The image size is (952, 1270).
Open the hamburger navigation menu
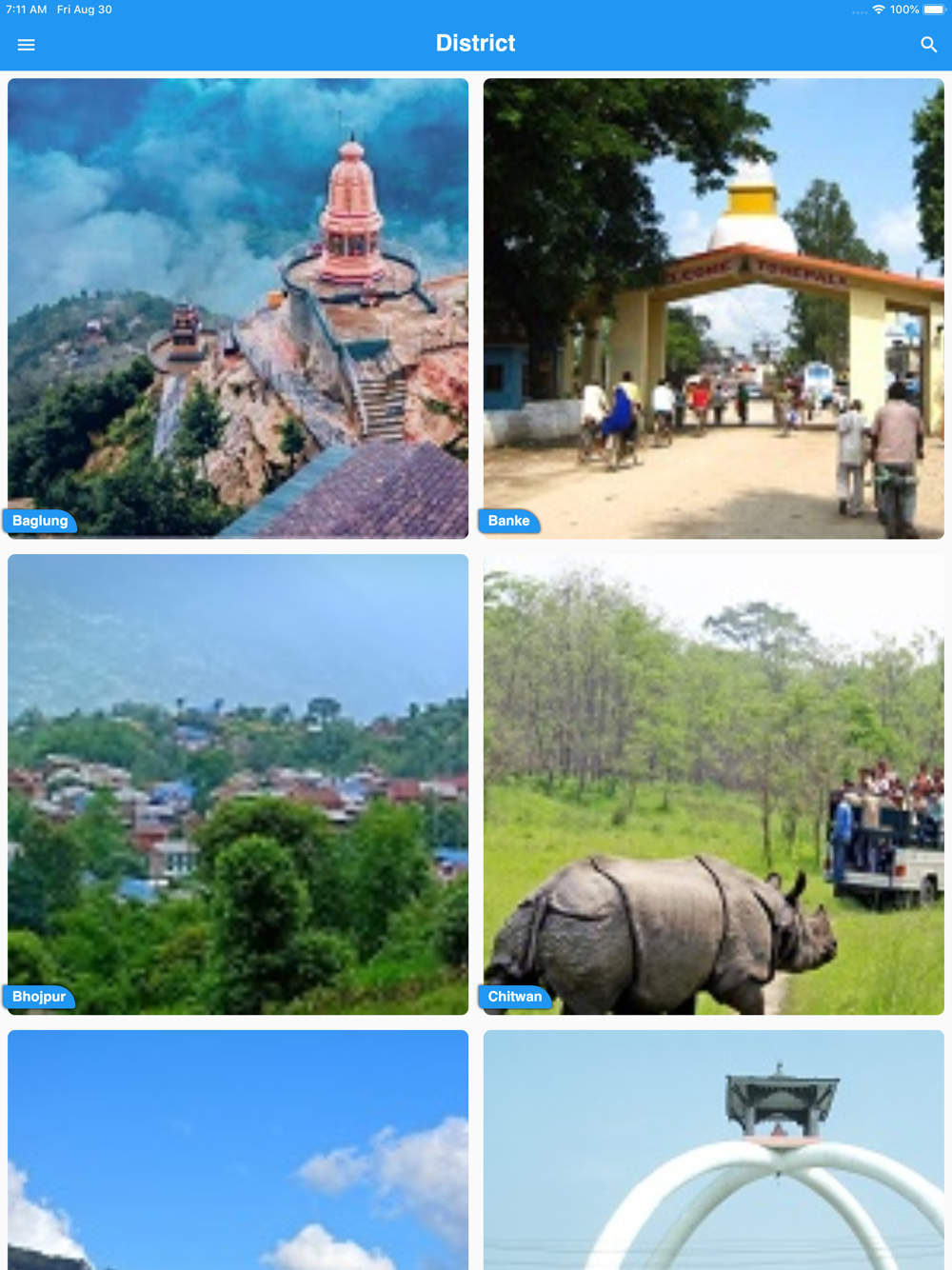[26, 45]
